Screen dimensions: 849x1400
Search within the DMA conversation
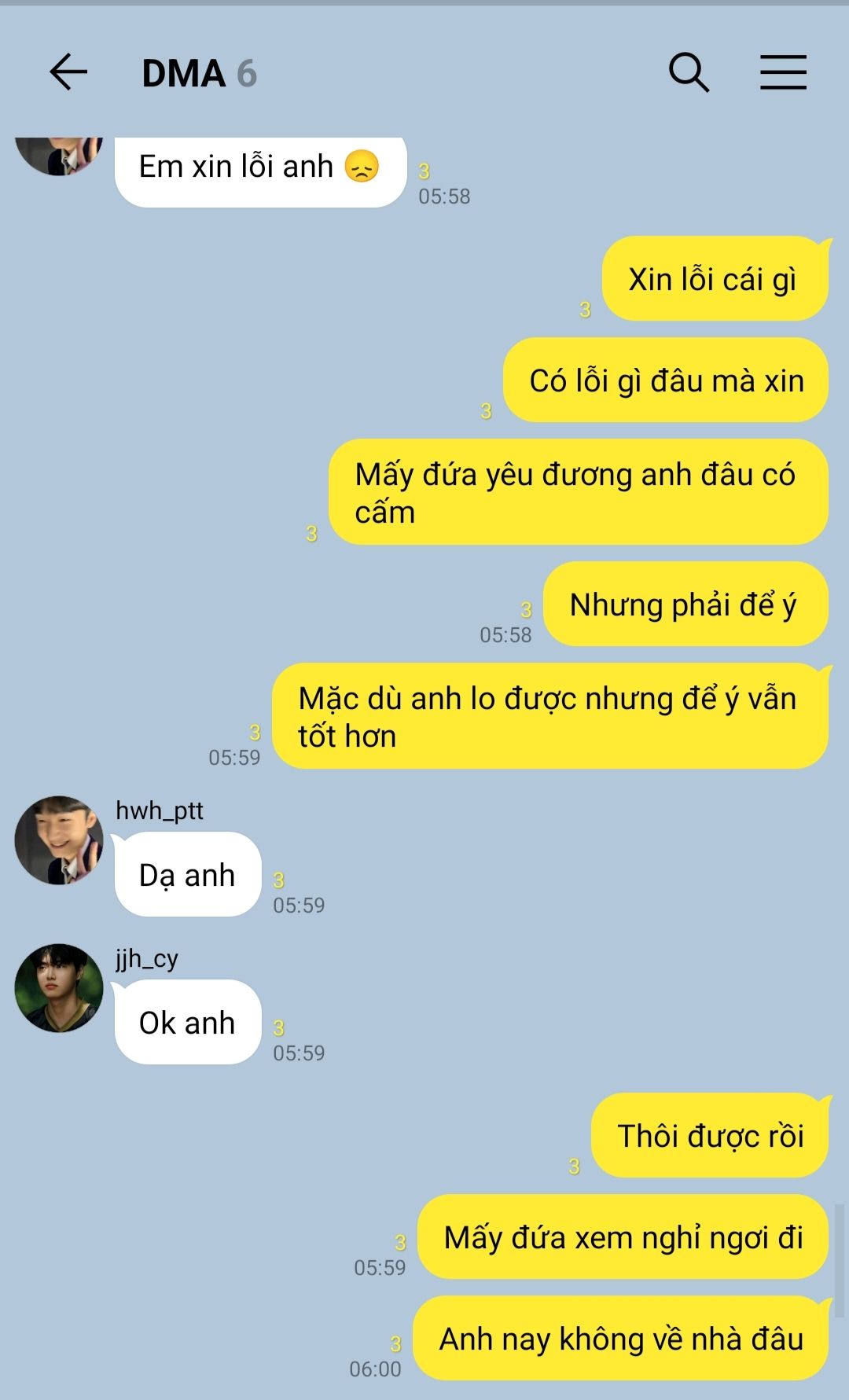coord(689,72)
